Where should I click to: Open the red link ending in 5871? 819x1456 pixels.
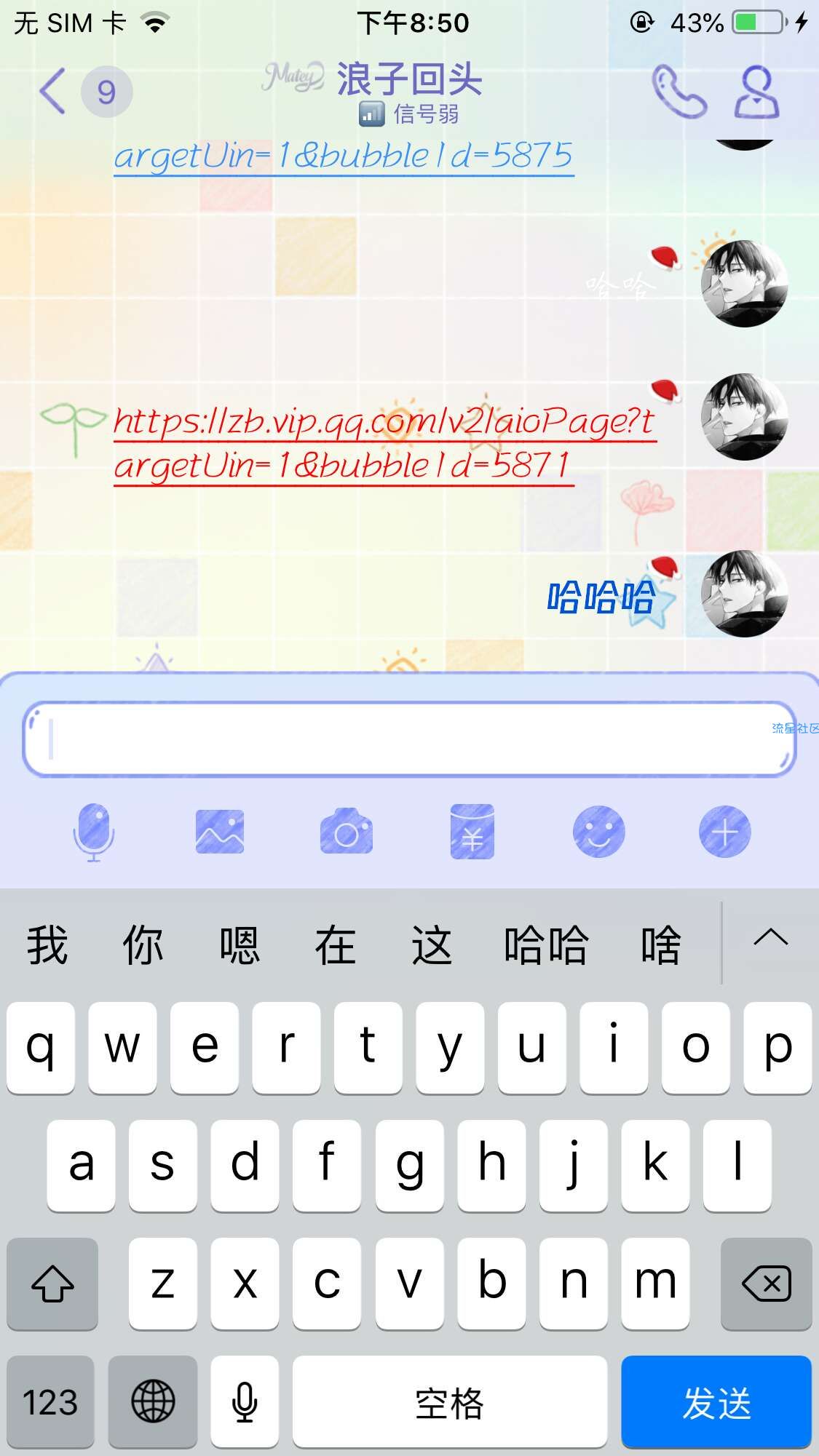384,442
